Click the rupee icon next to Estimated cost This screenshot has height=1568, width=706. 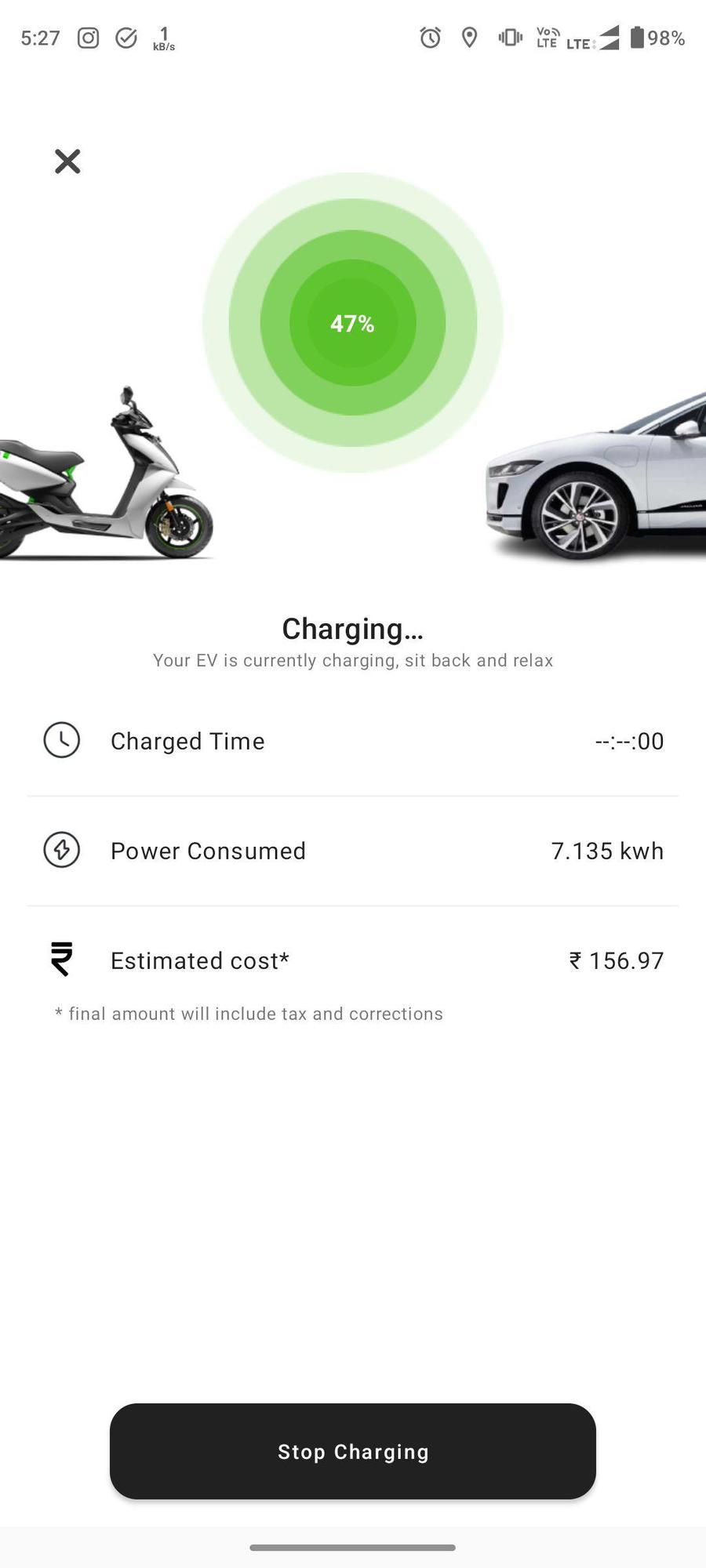click(x=62, y=959)
